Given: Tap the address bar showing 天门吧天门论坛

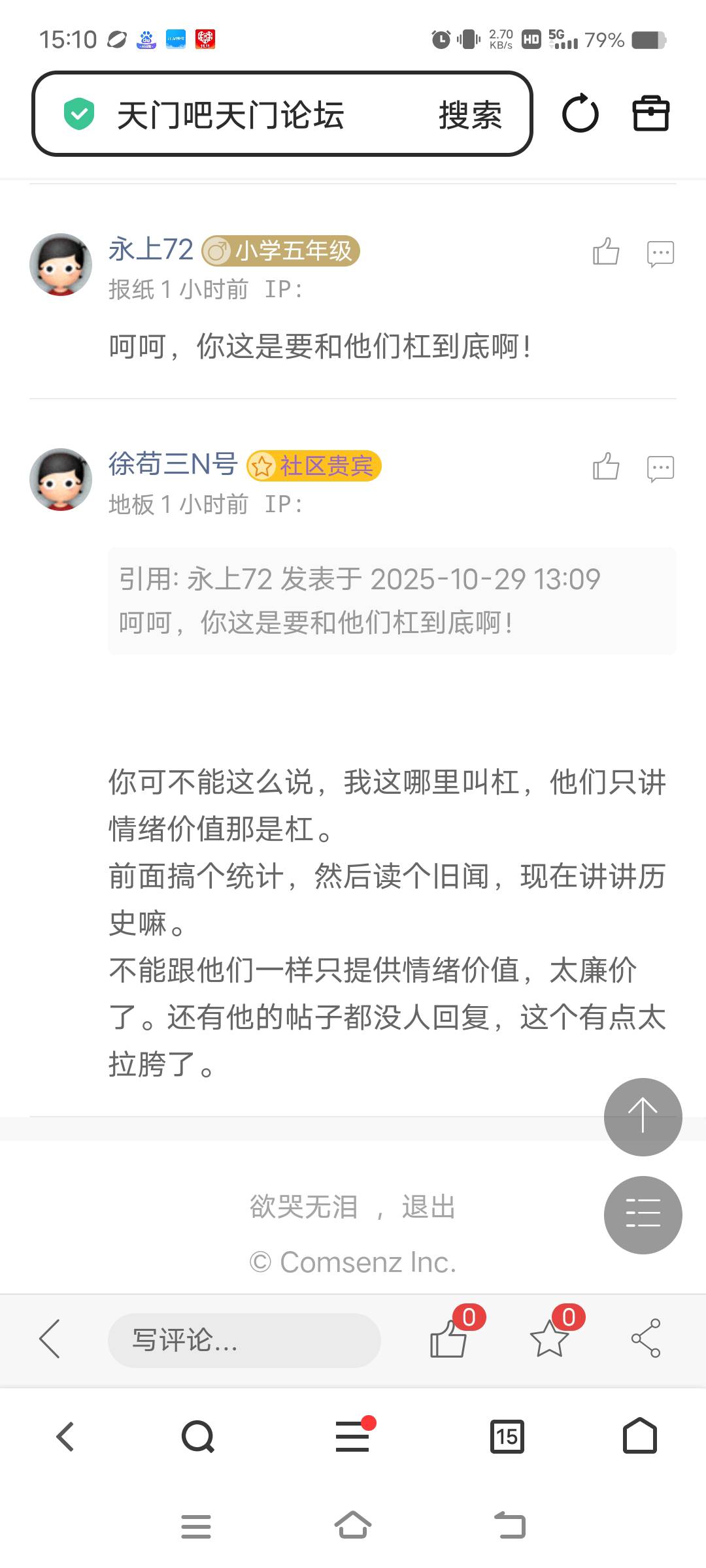Looking at the screenshot, I should pyautogui.click(x=229, y=115).
